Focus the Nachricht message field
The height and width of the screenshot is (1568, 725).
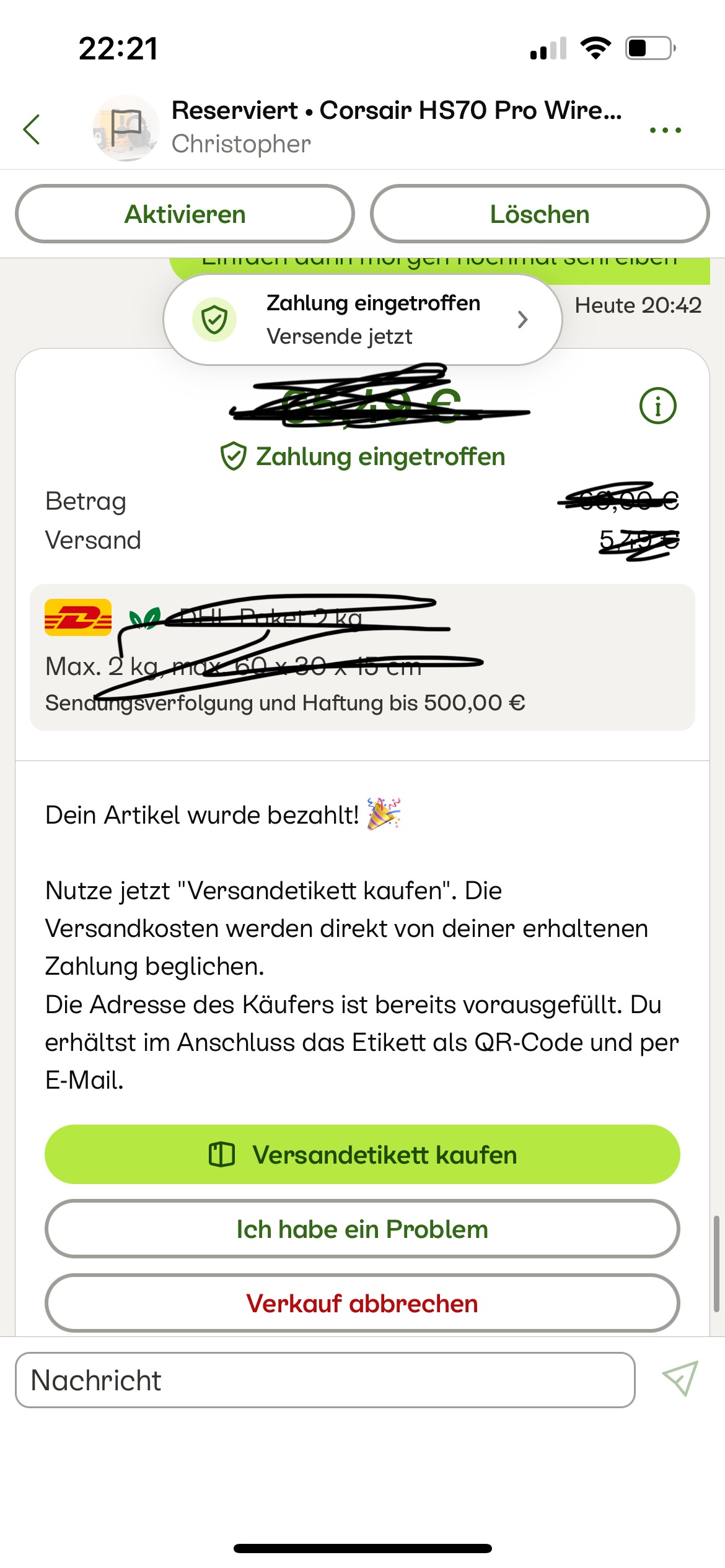pos(325,1380)
